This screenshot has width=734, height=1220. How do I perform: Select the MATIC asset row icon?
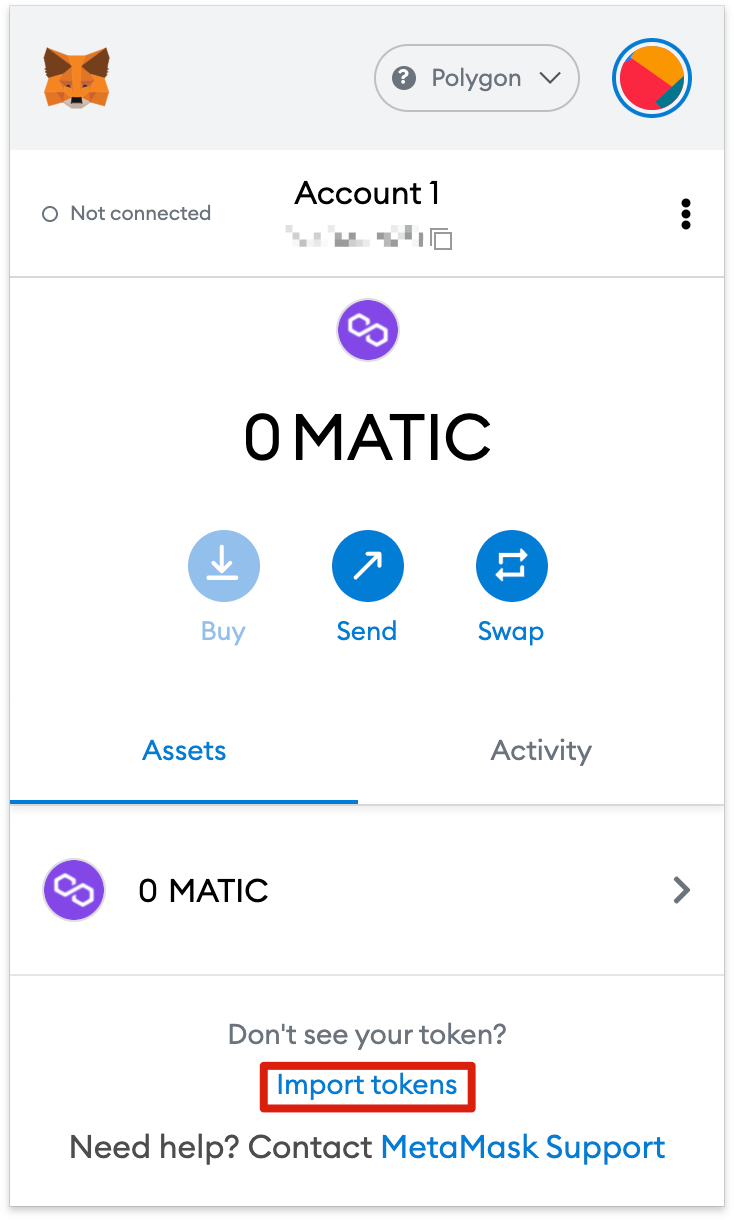[x=73, y=889]
